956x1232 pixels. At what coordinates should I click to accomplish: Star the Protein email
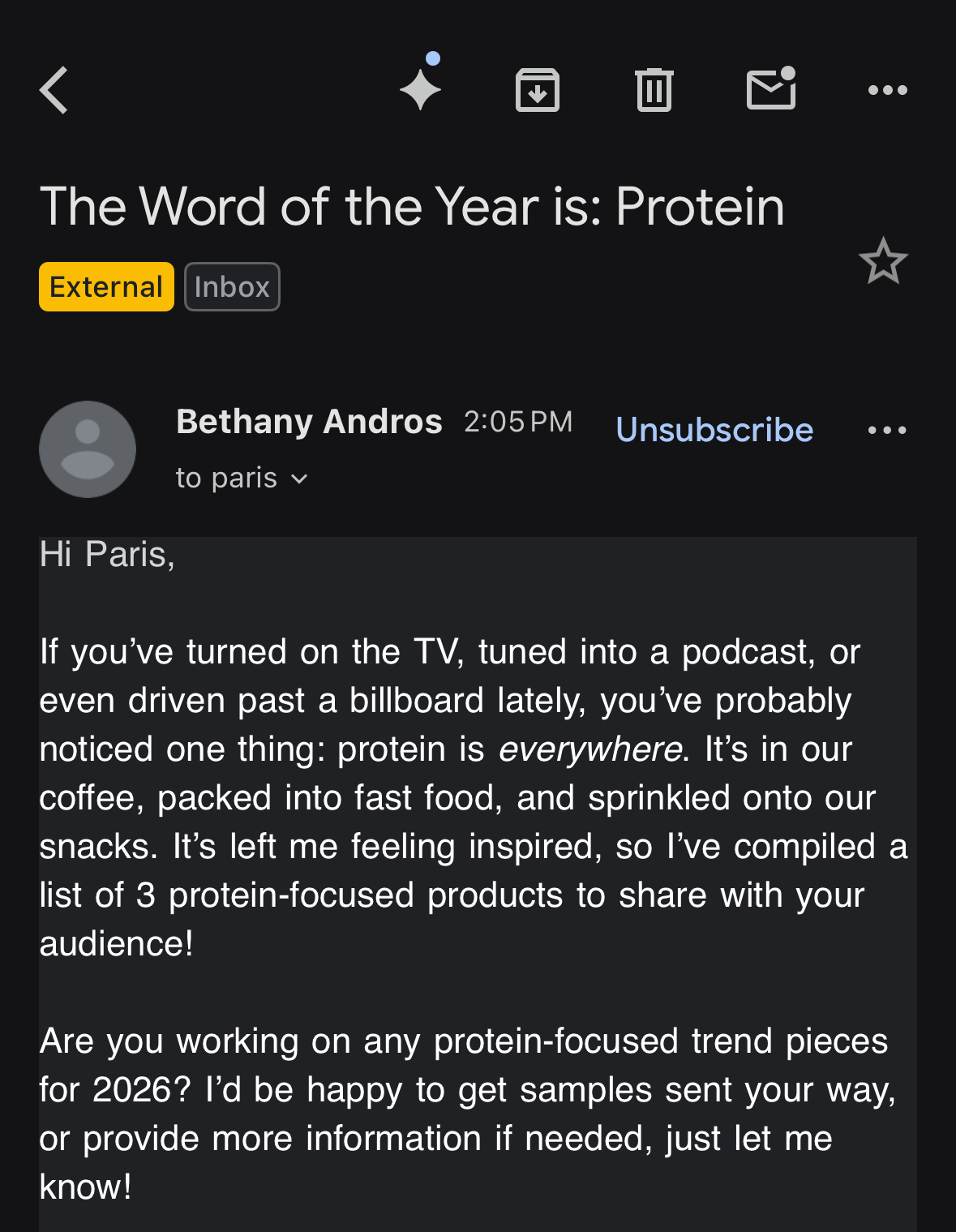pyautogui.click(x=883, y=262)
